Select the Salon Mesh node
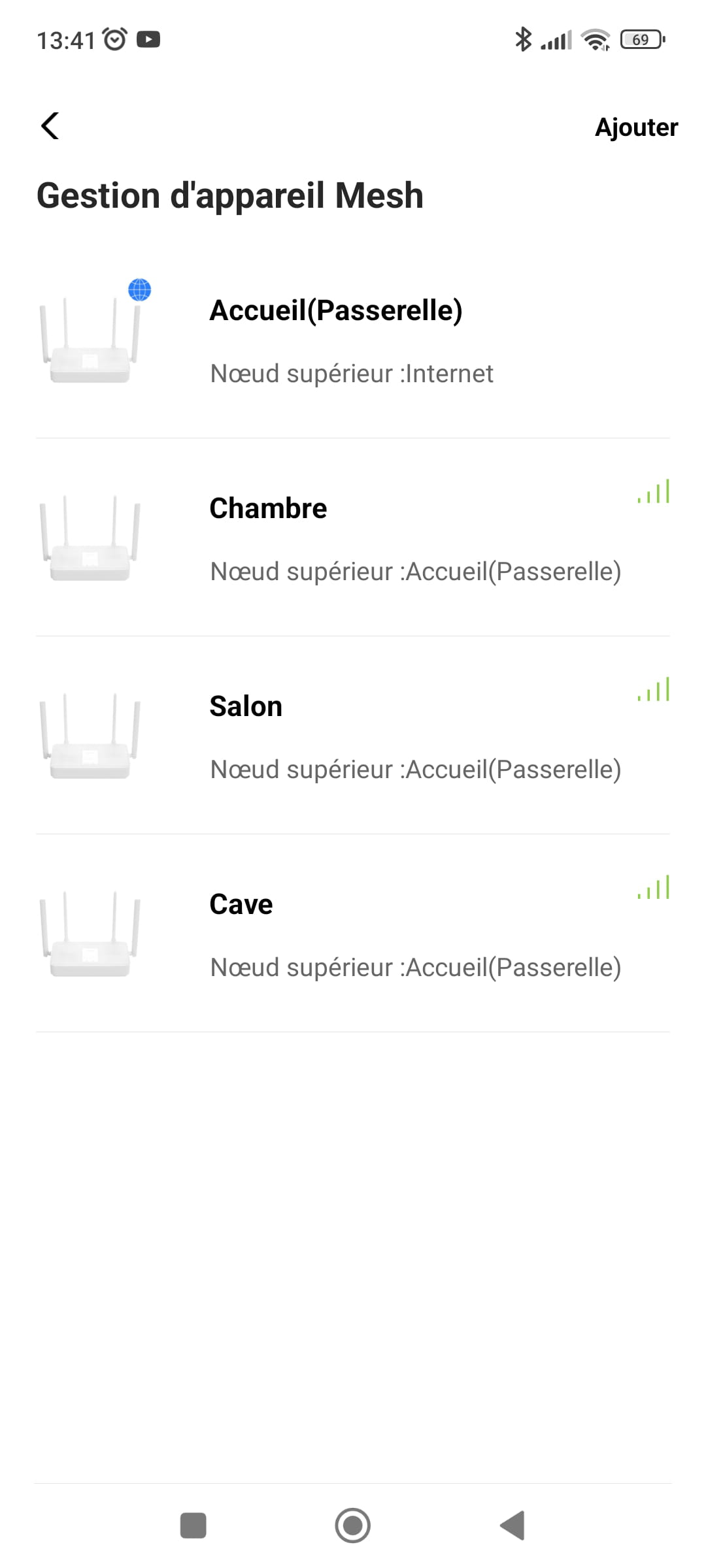The width and height of the screenshot is (706, 1568). click(353, 735)
